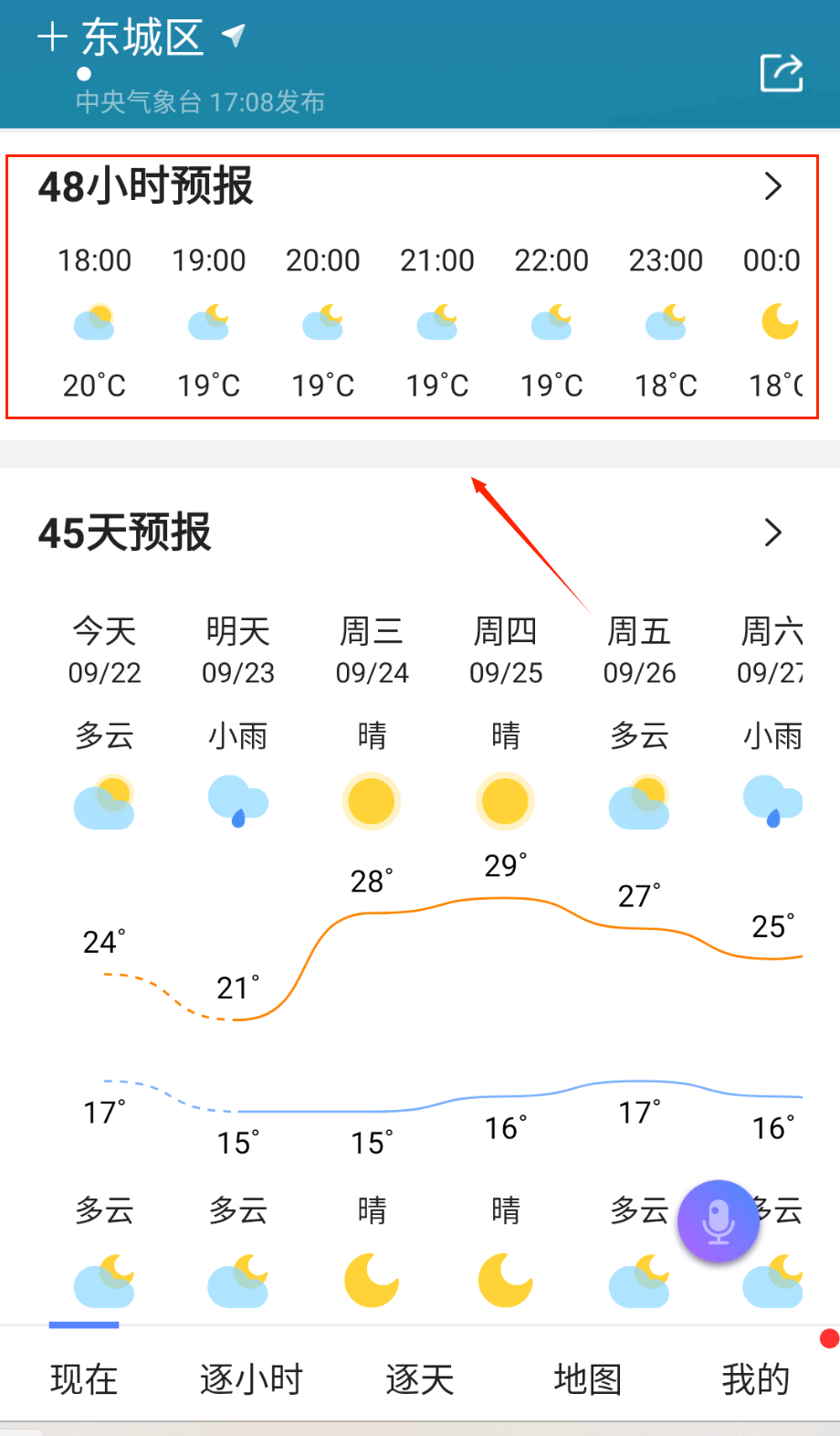Open the 我的 profile tab
The width and height of the screenshot is (840, 1436).
[755, 1378]
